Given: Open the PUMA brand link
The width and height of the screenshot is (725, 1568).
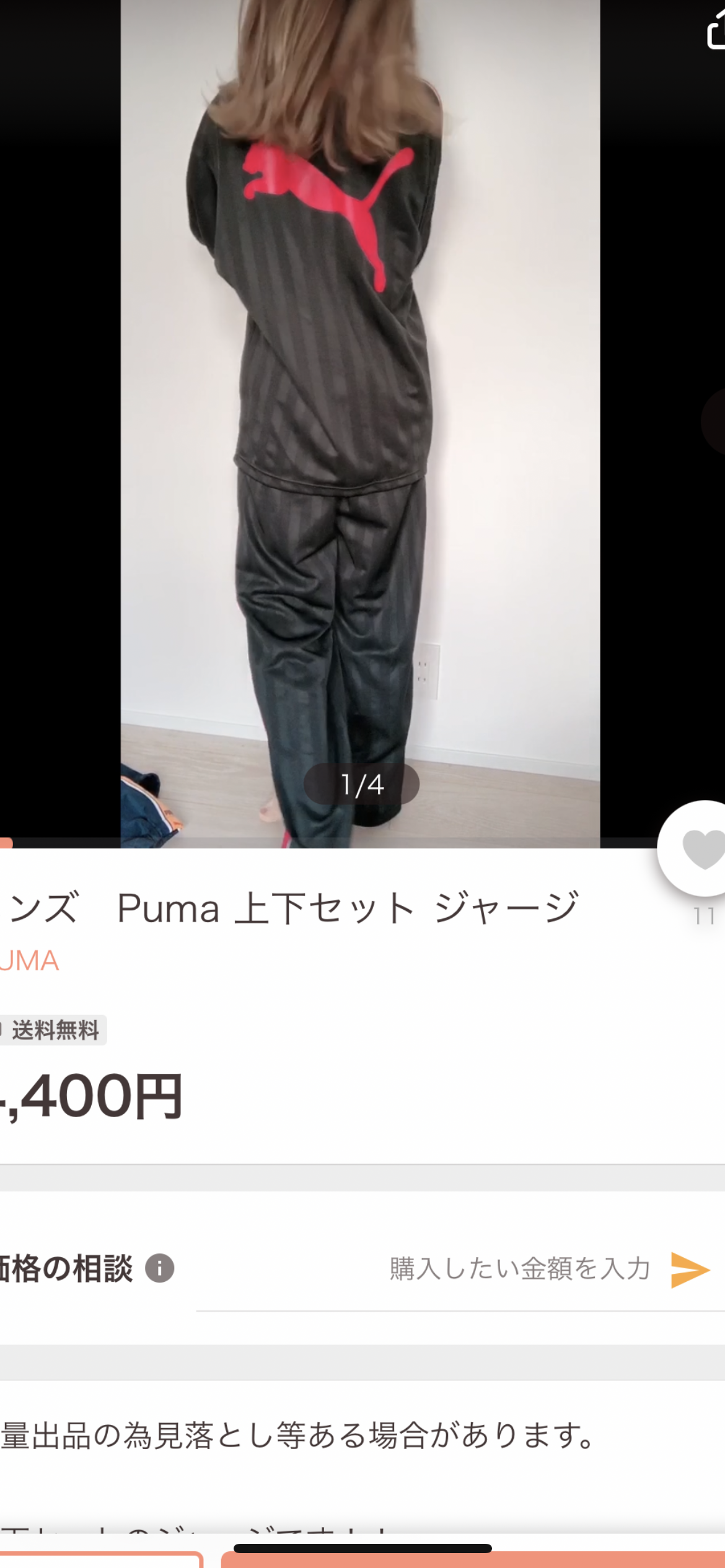Looking at the screenshot, I should (x=29, y=961).
